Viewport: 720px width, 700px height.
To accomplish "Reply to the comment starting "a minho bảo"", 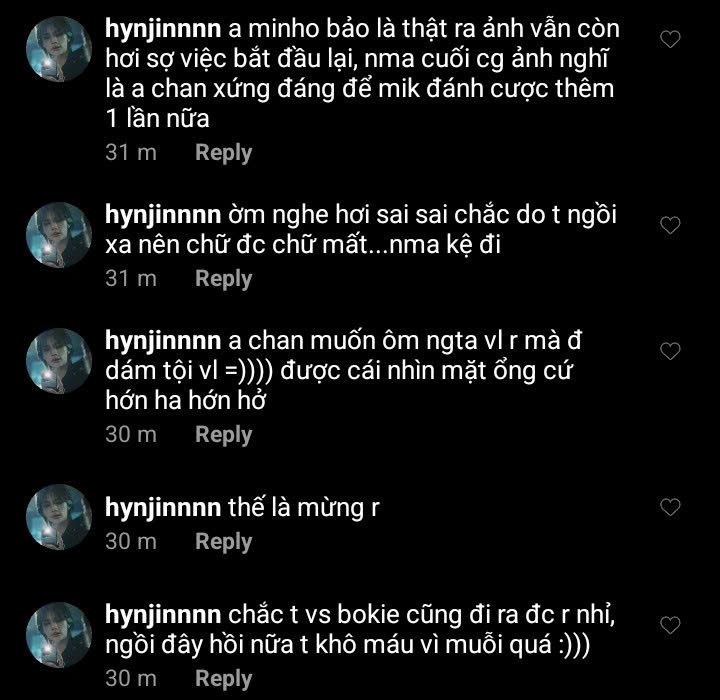I will (x=223, y=153).
